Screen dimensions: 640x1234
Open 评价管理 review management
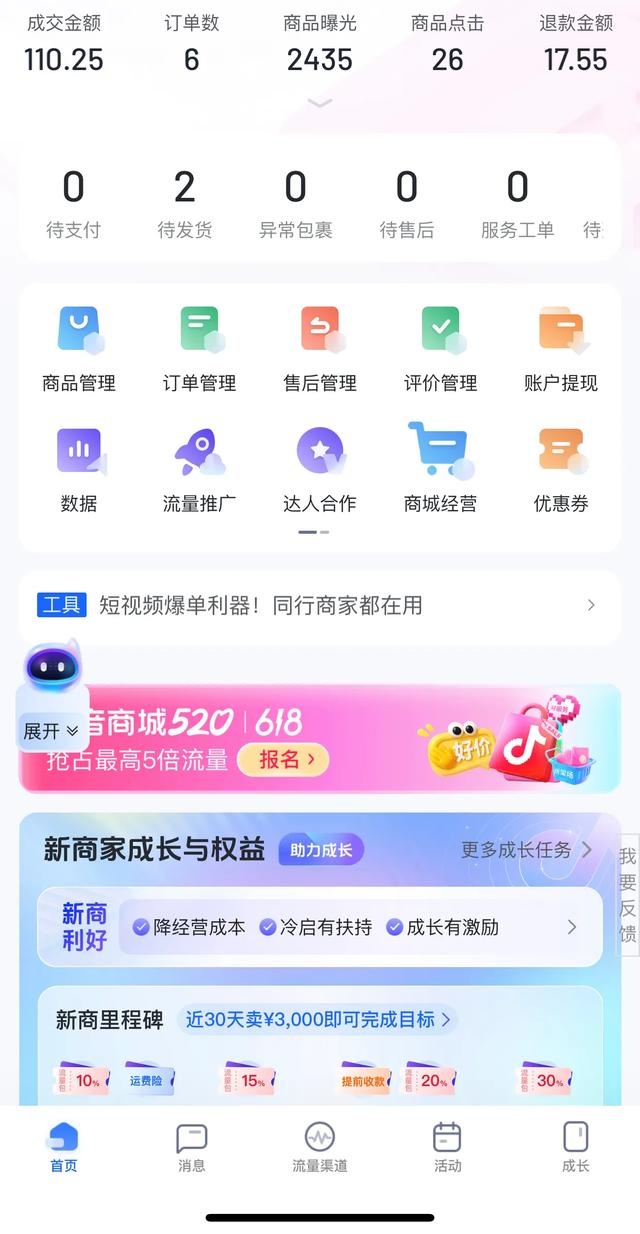(440, 348)
